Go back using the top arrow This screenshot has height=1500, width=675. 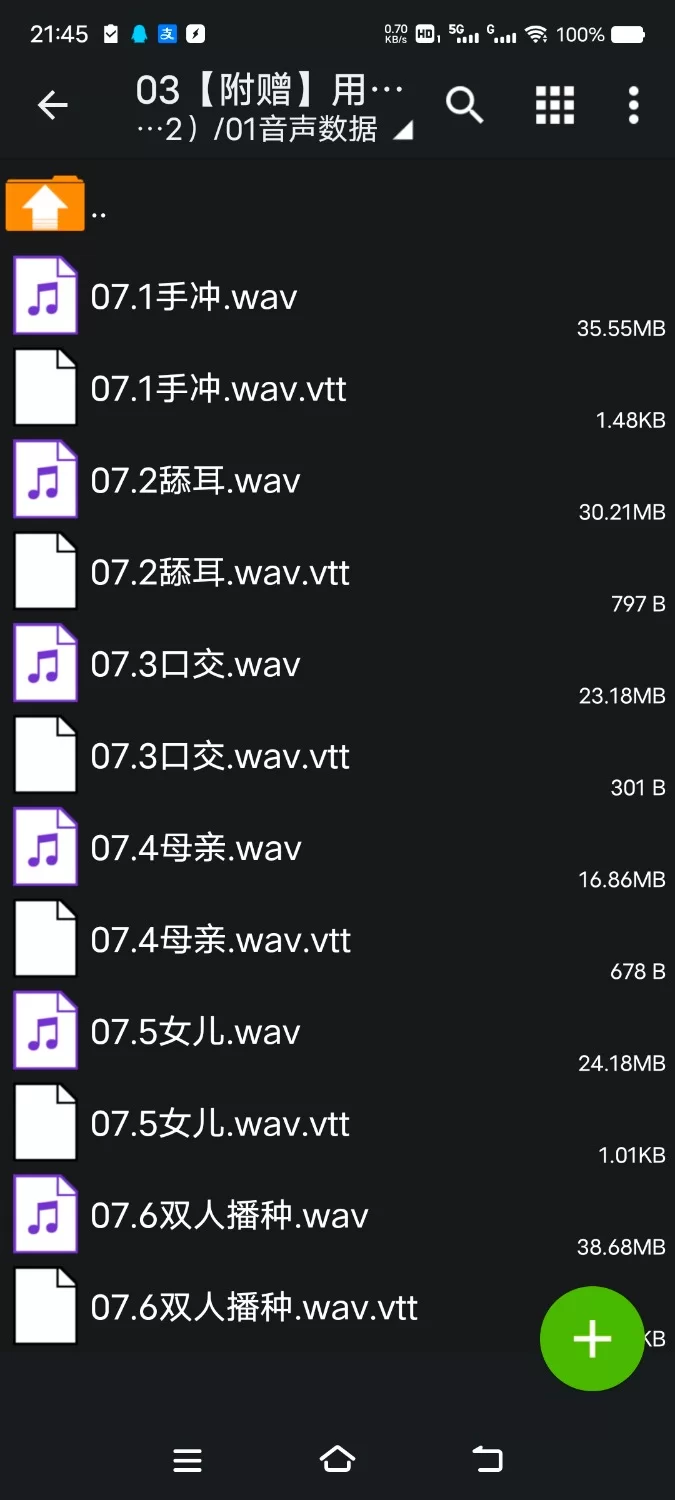coord(52,105)
